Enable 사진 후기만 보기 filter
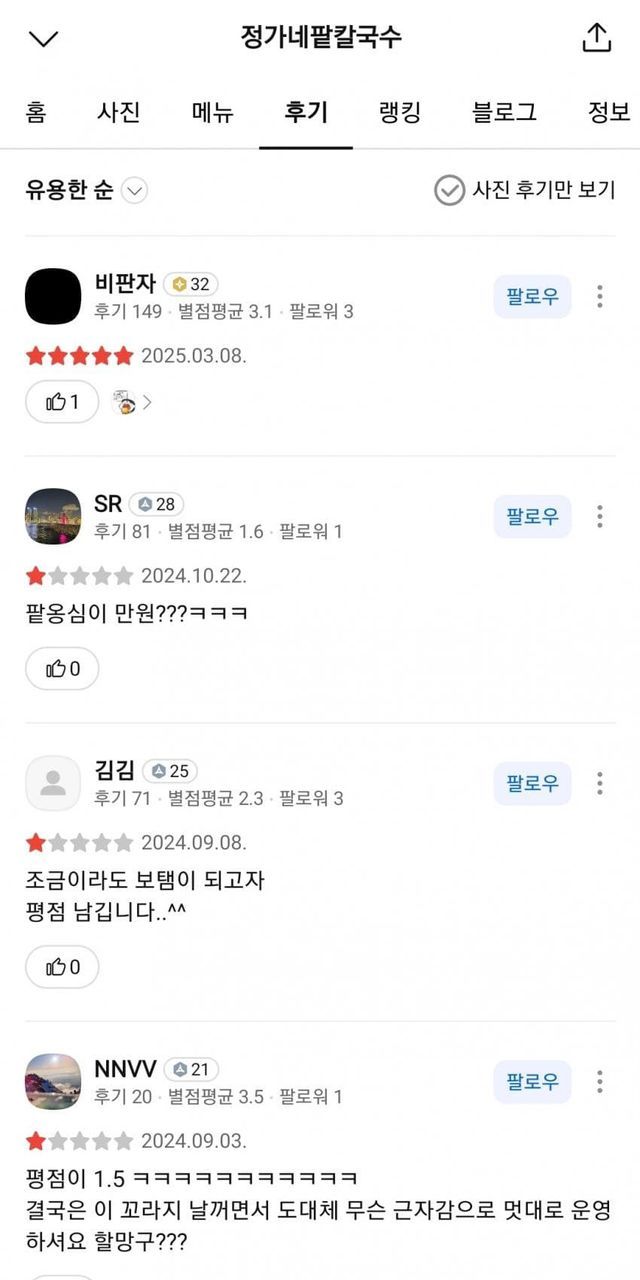Screen dimensions: 640x1280 click(525, 190)
